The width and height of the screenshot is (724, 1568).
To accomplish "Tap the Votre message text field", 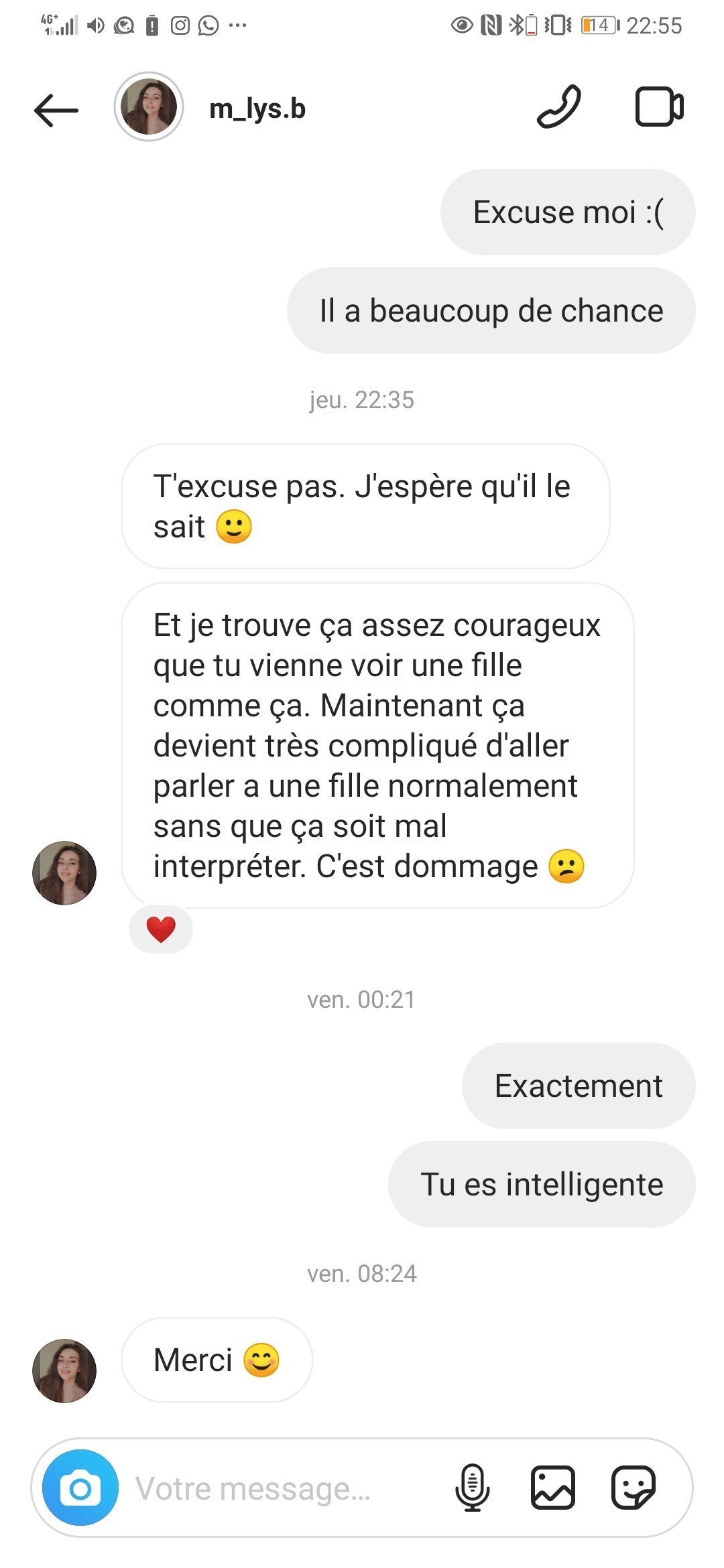I will pos(282,1489).
